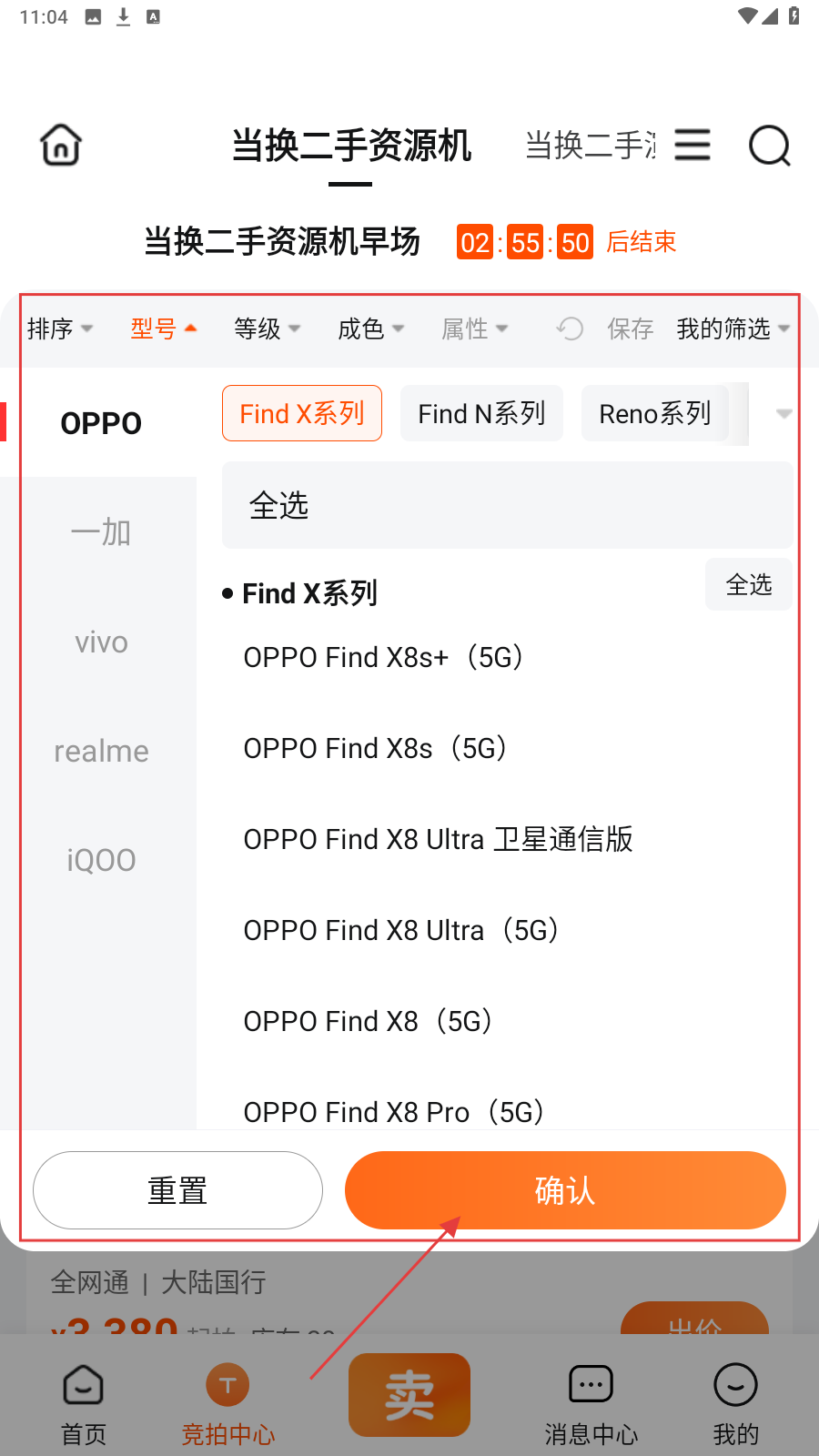Select the iQOO brand

101,861
